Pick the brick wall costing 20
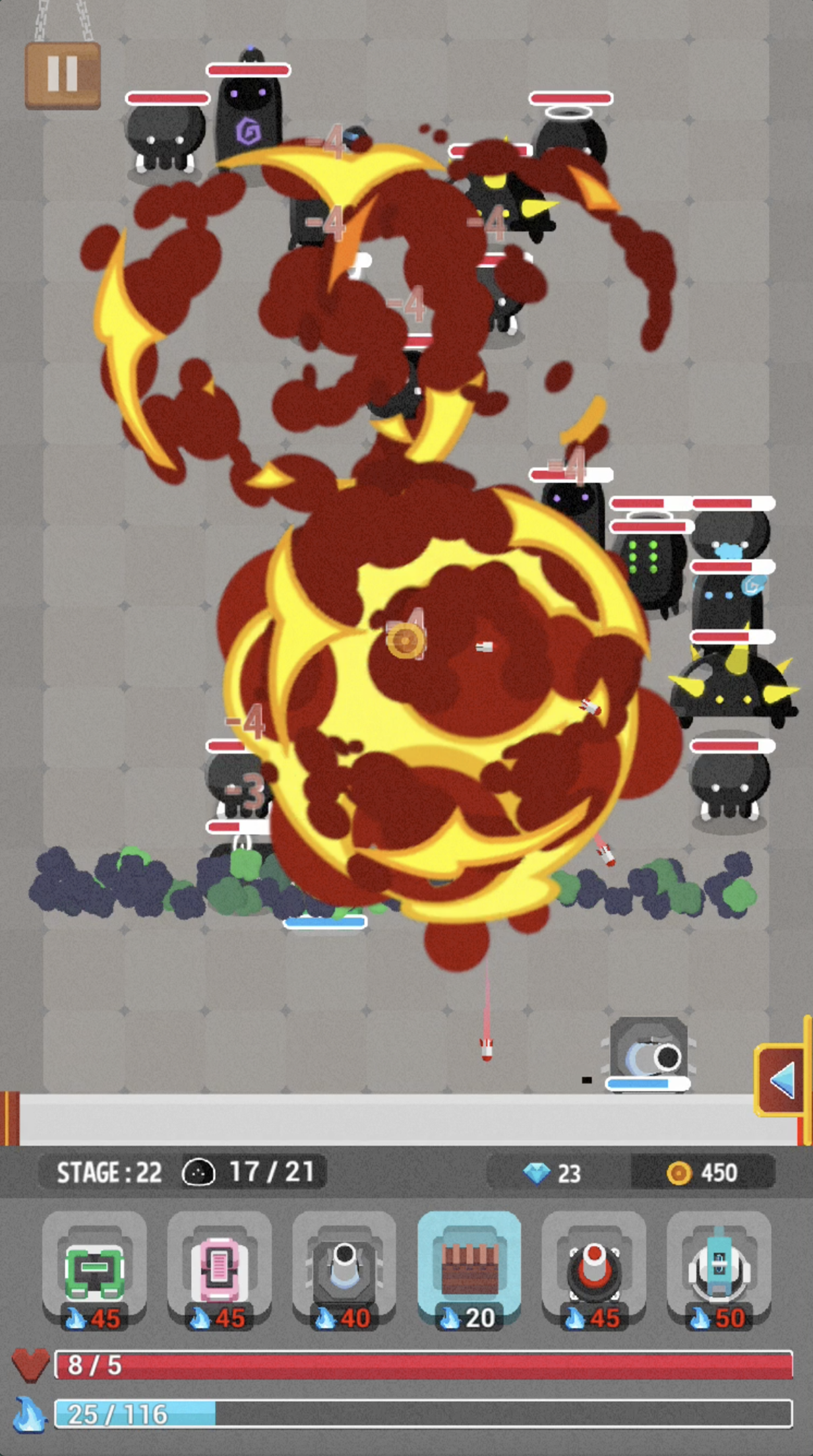813x1456 pixels. [469, 1268]
